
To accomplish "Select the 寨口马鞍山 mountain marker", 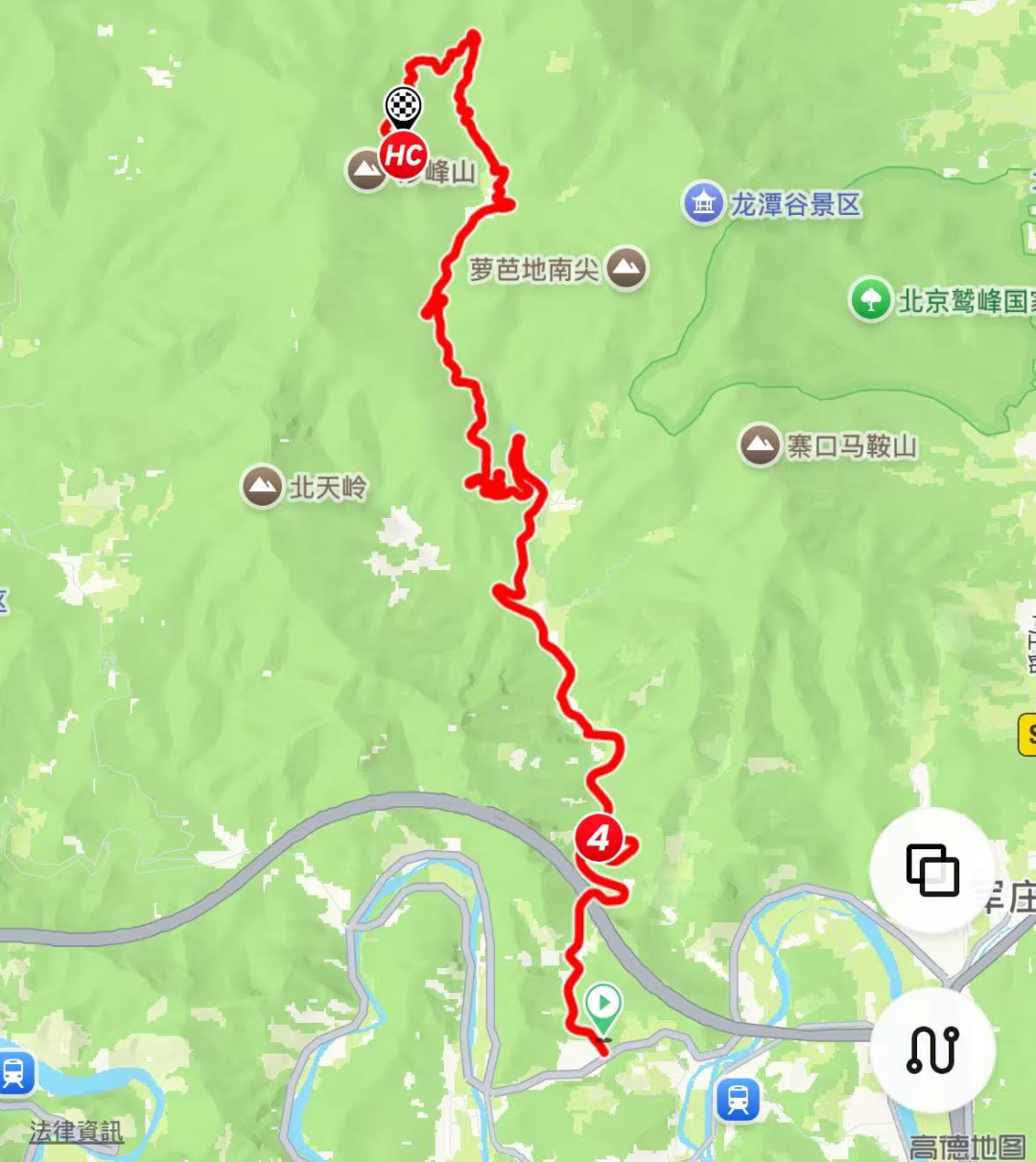I will pyautogui.click(x=760, y=446).
